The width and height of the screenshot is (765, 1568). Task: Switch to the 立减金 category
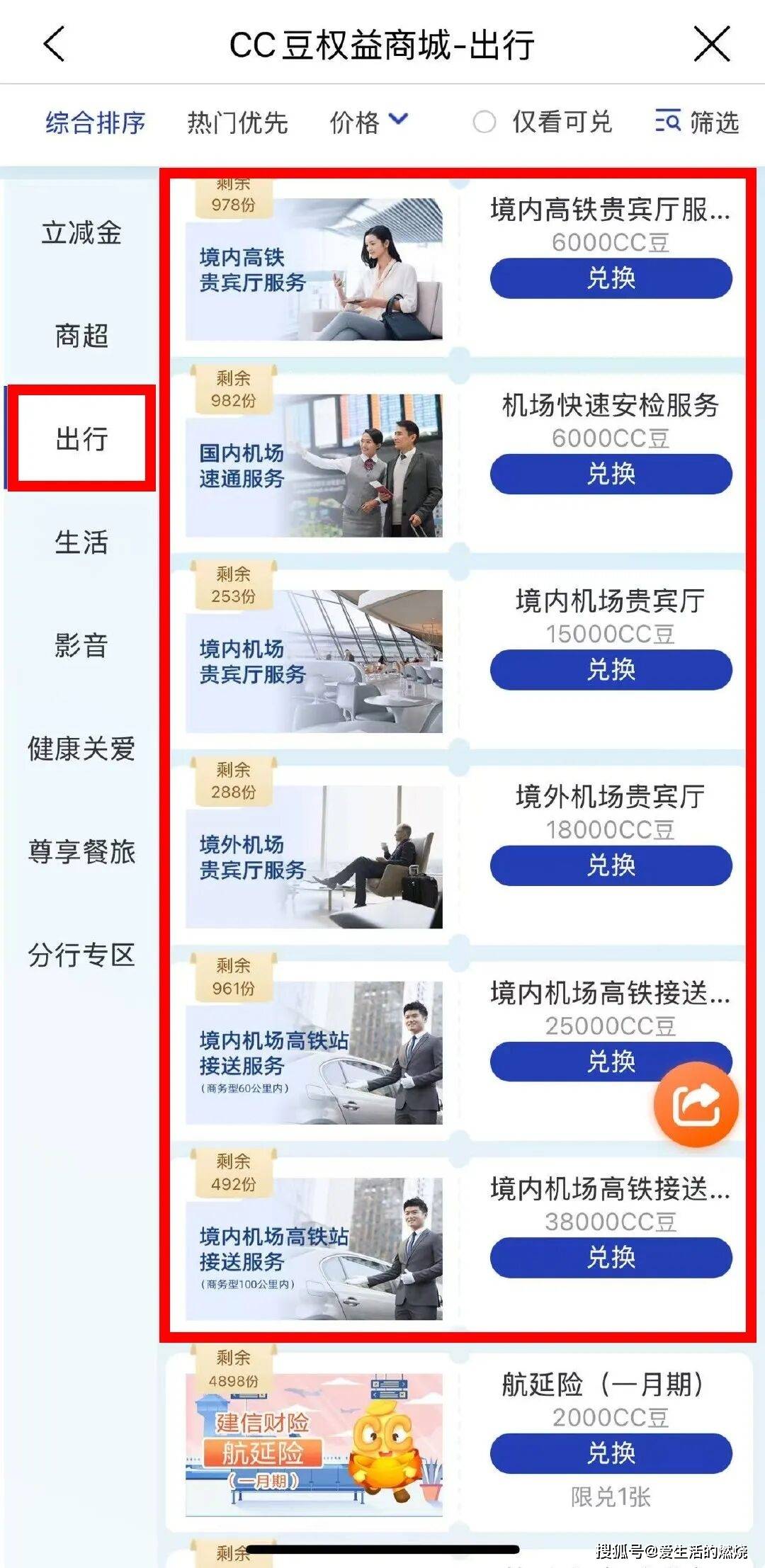81,232
